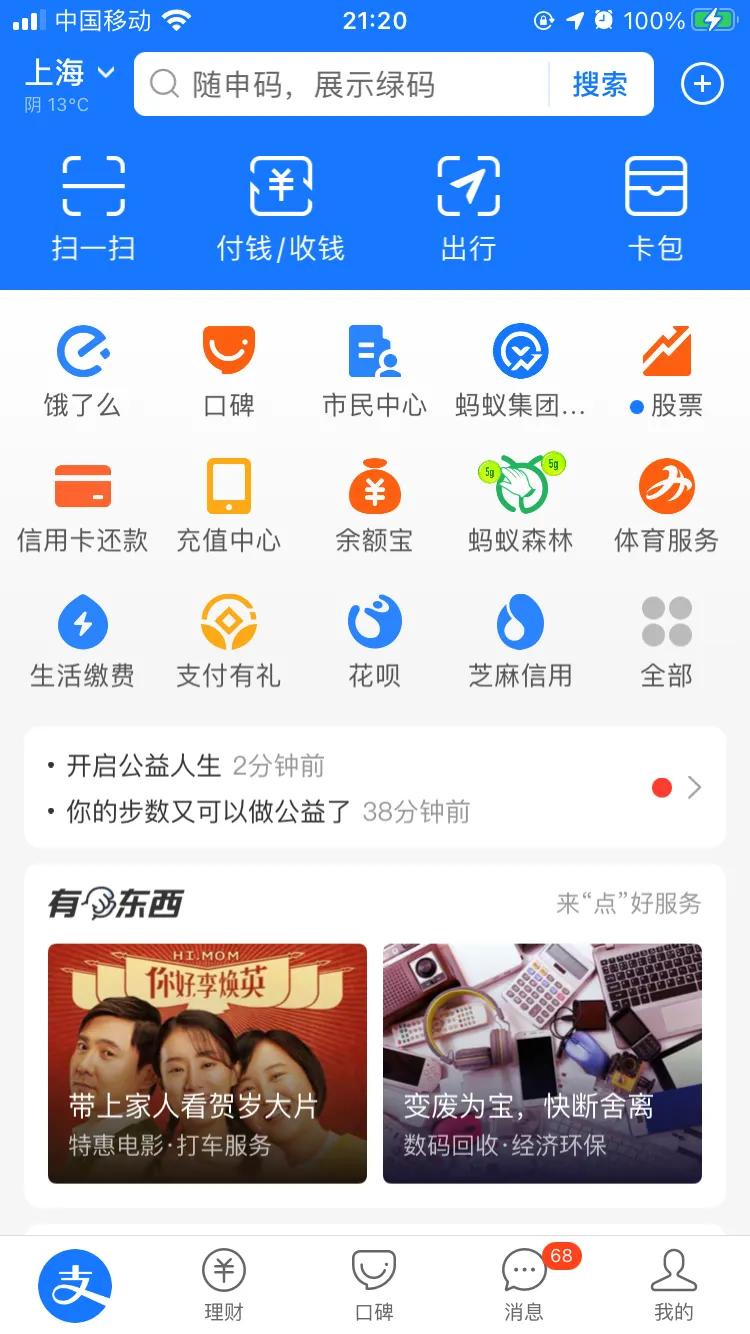This screenshot has height=1334, width=750.
Task: Tap the 搜索 search button
Action: click(x=599, y=84)
